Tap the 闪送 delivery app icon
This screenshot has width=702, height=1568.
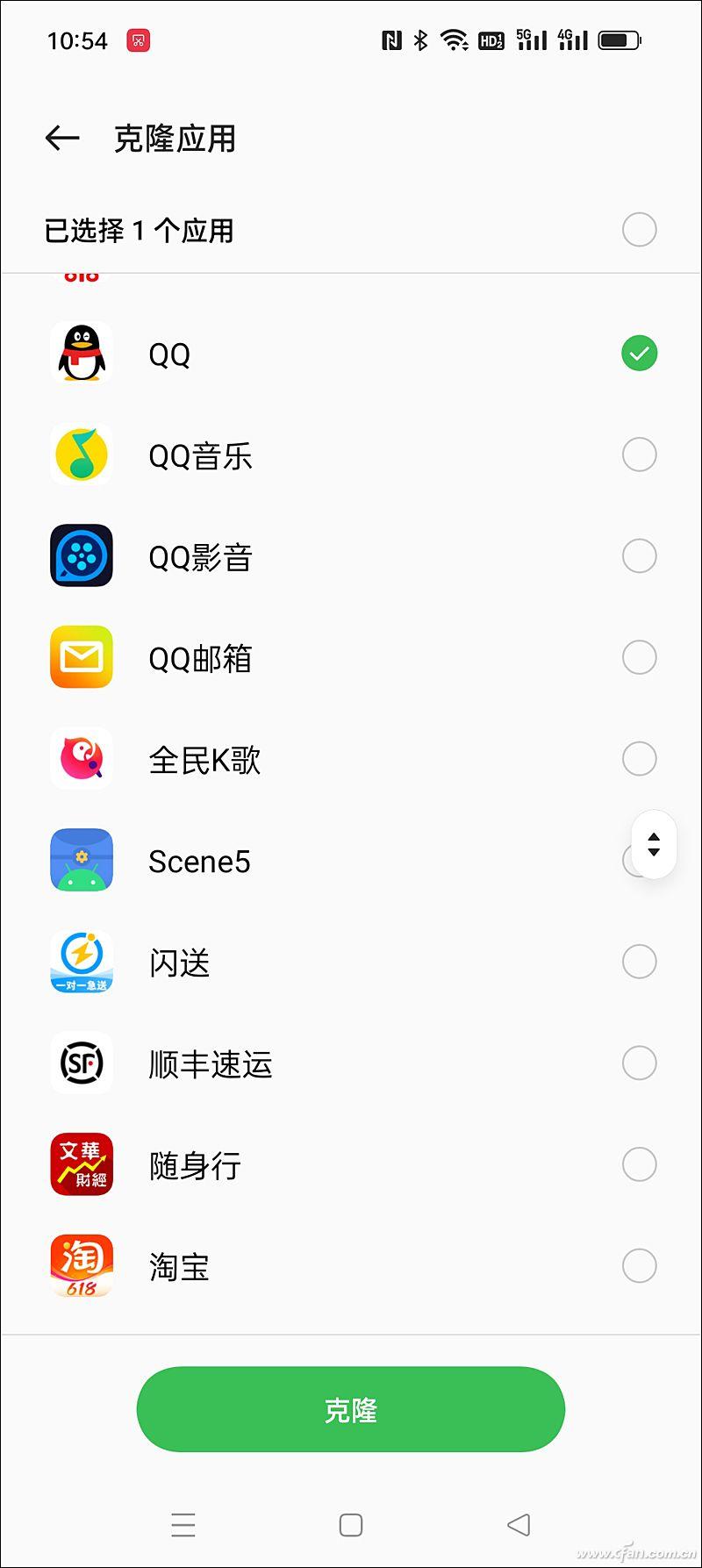point(82,963)
